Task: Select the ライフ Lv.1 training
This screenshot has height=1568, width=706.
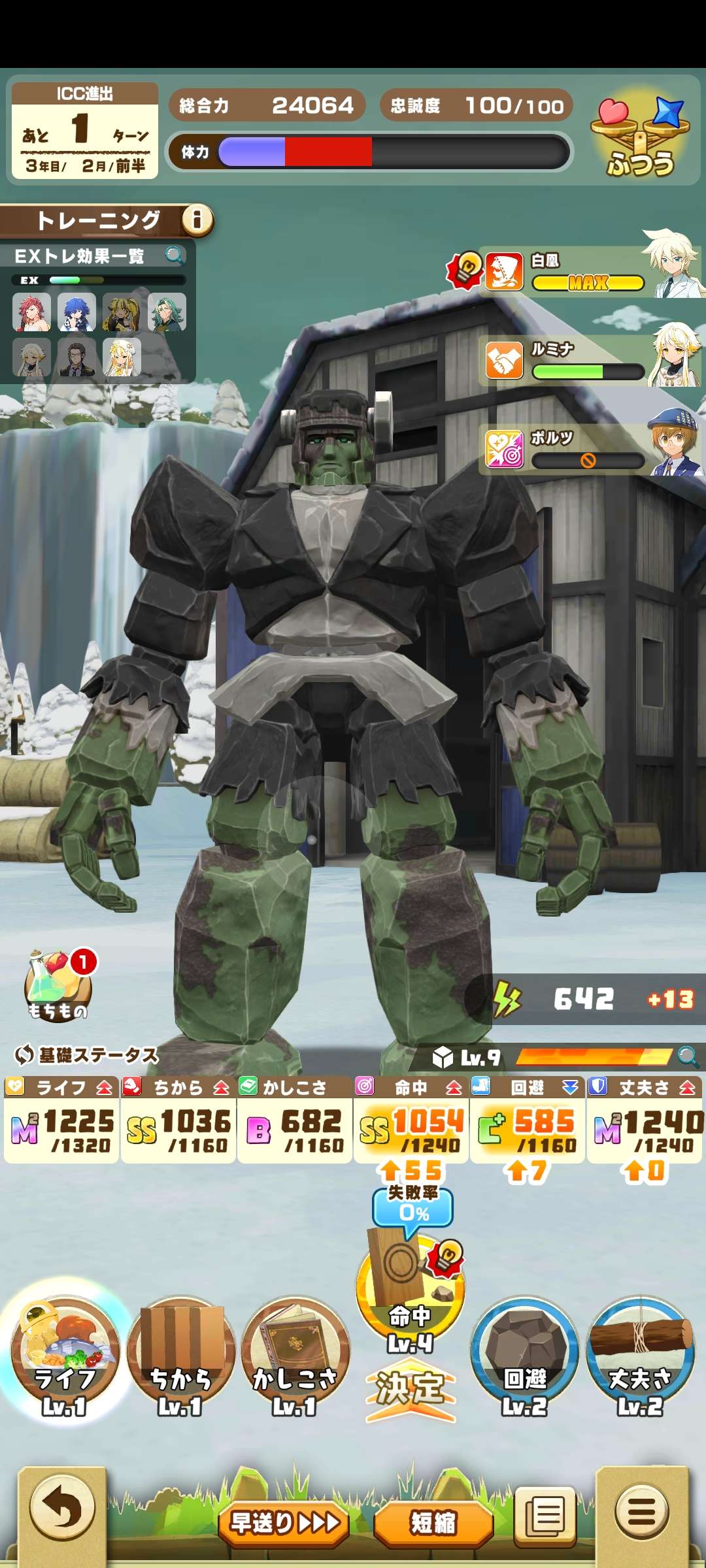Action: 64,1353
